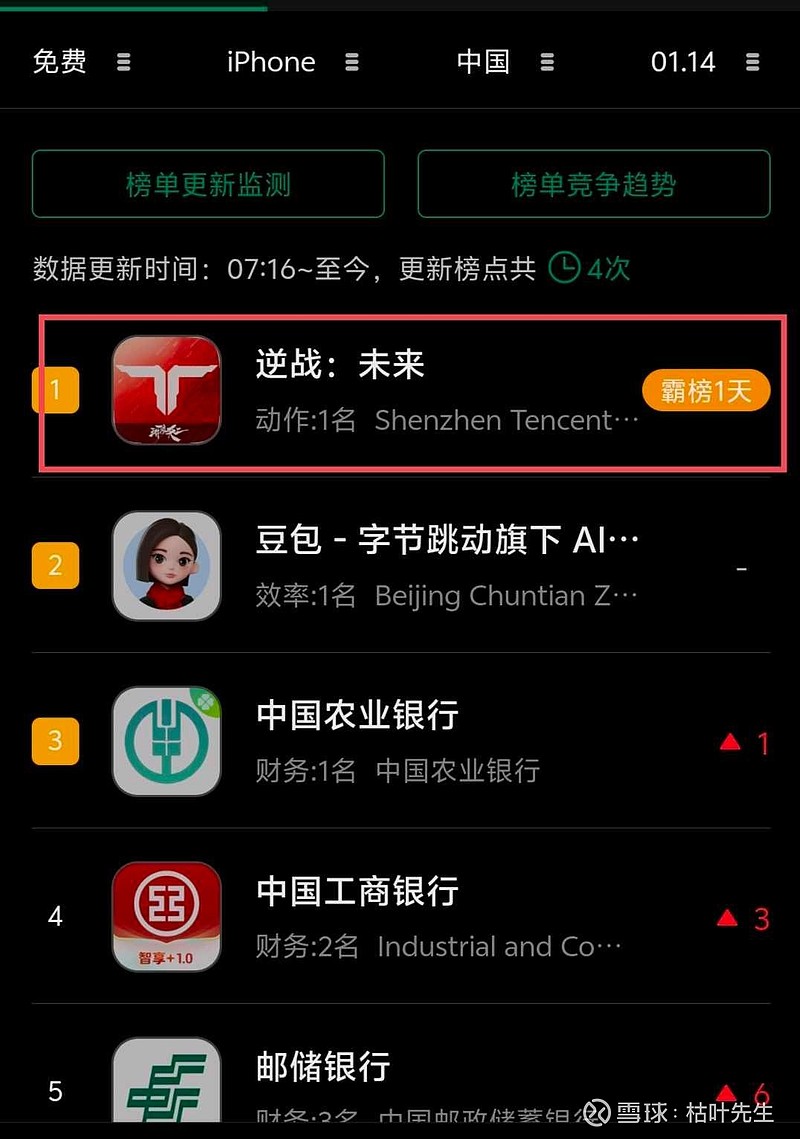Screen dimensions: 800x1139
Task: Select the 中国农业银行 app icon
Action: [166, 741]
